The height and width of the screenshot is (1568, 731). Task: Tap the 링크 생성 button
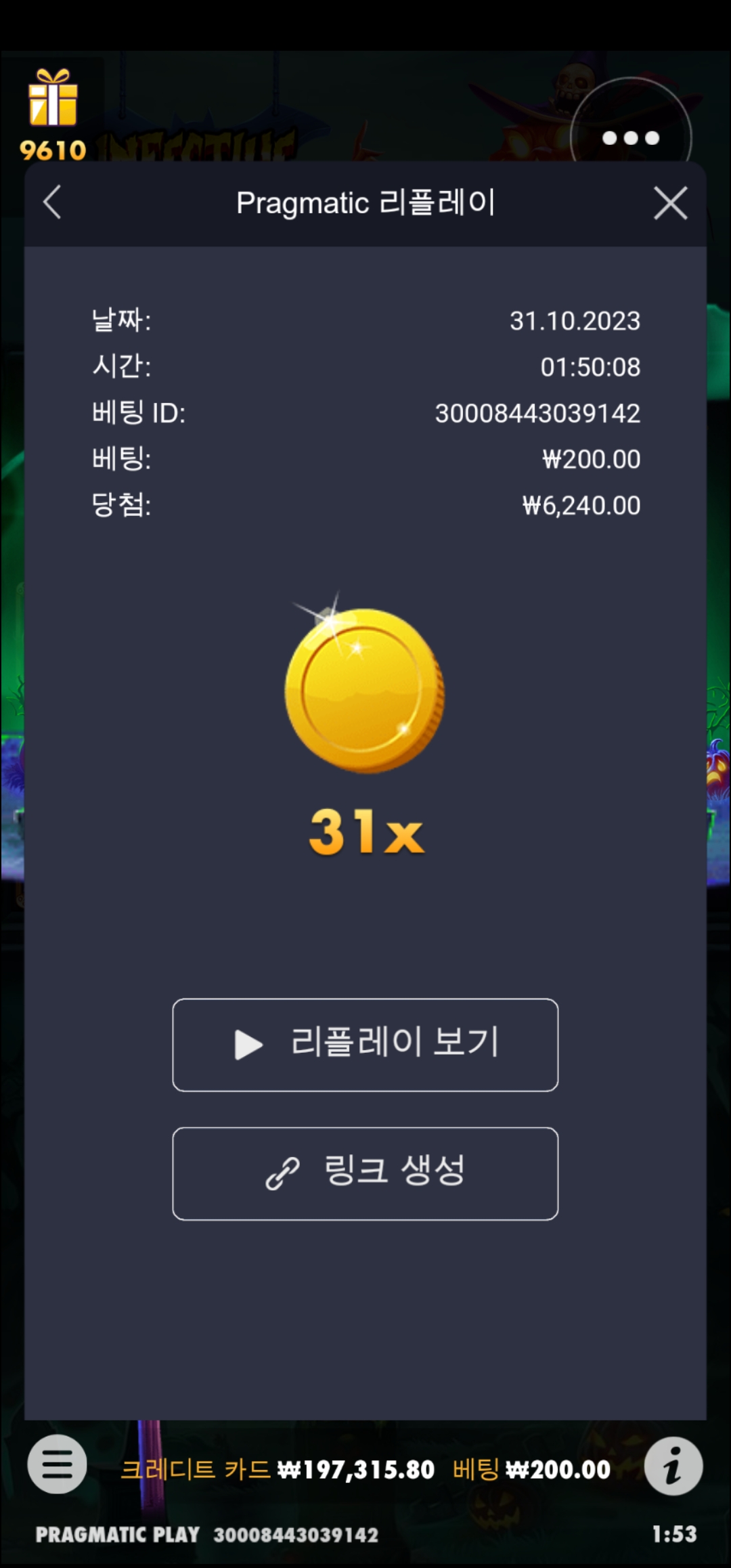click(365, 1173)
